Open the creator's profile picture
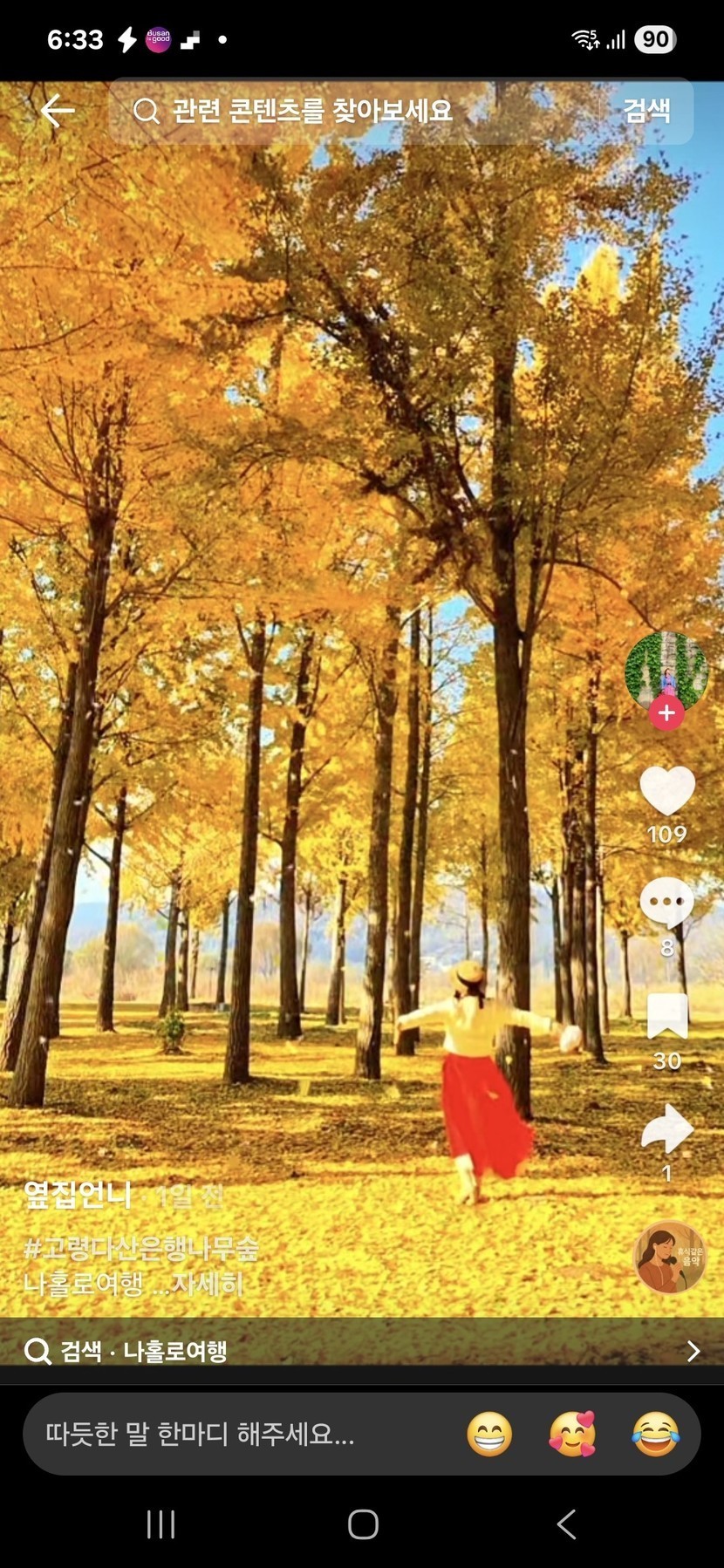The image size is (724, 1568). pos(666,670)
